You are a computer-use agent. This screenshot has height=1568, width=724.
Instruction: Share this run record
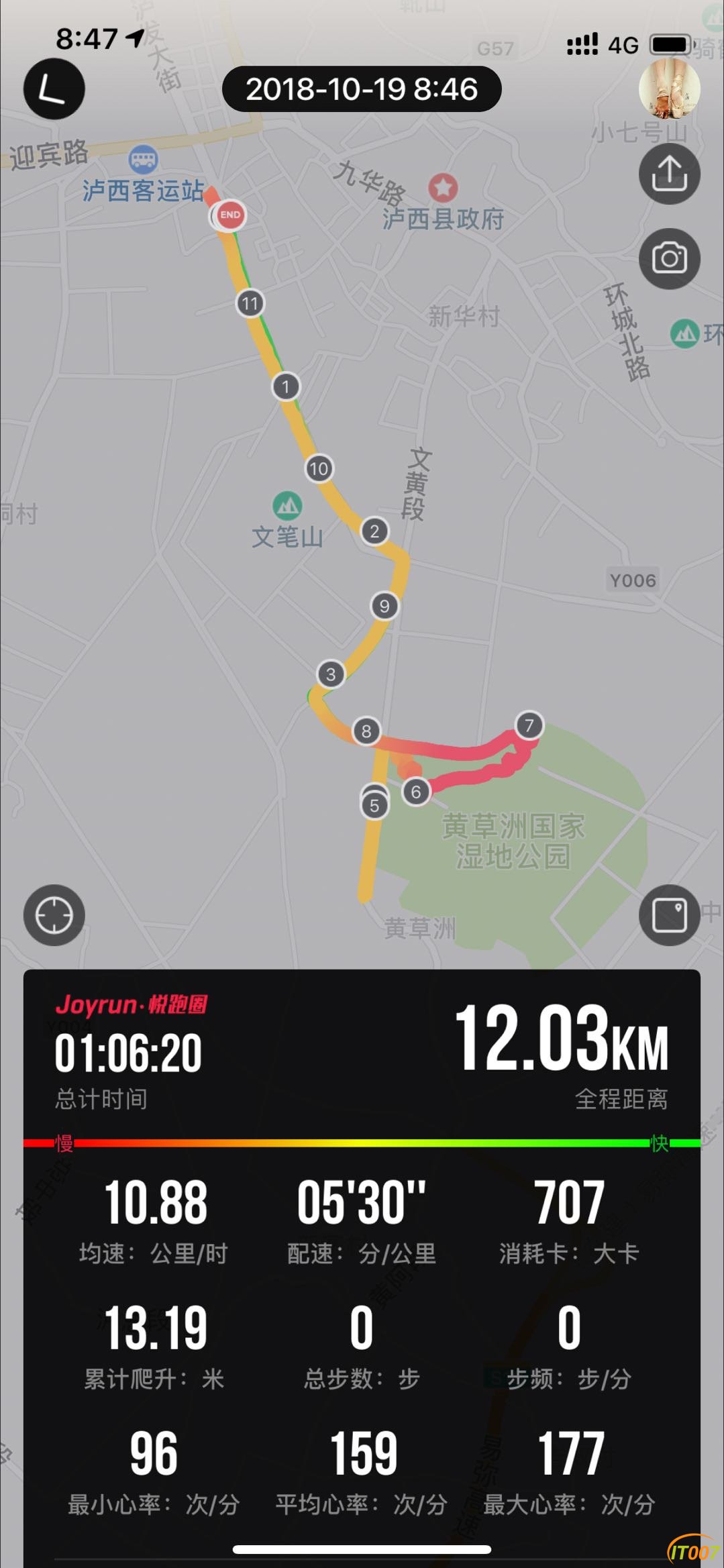[669, 174]
